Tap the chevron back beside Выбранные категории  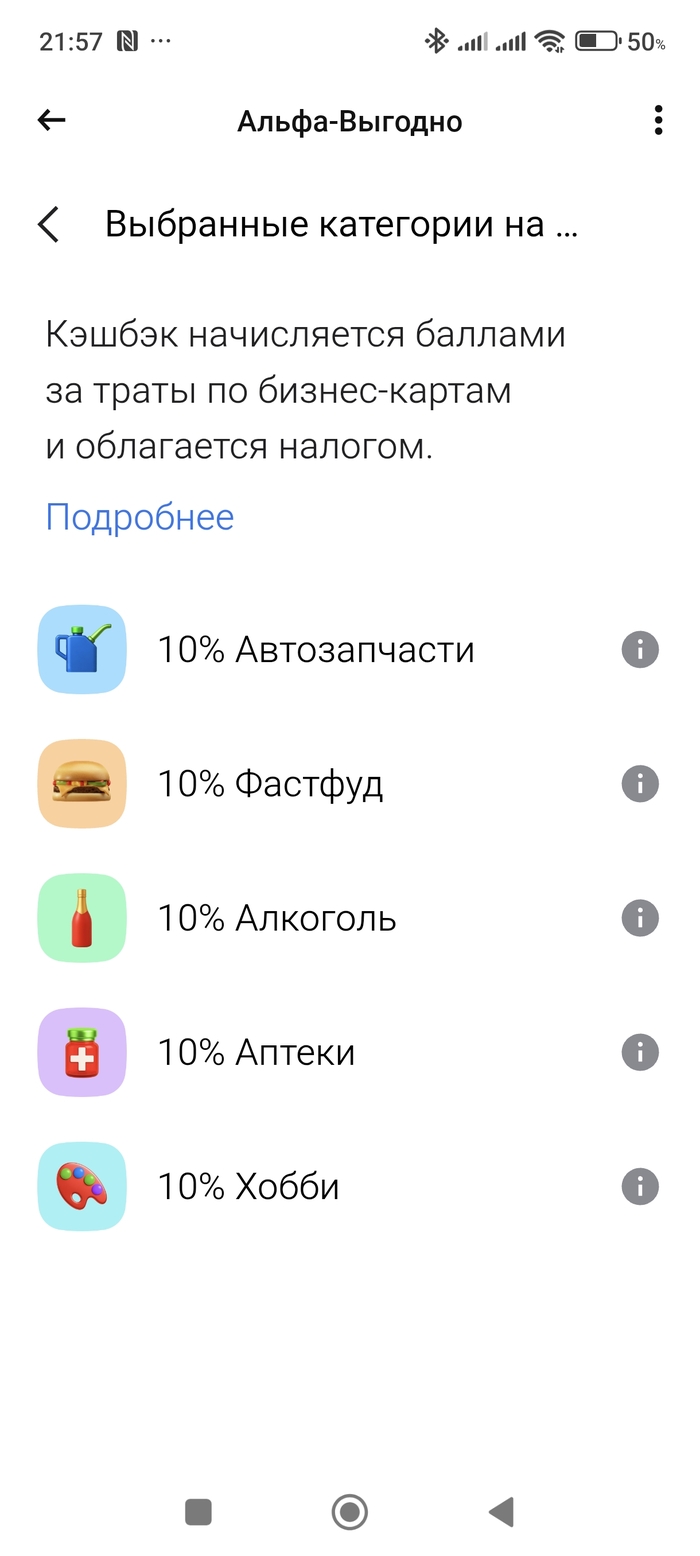(x=49, y=225)
